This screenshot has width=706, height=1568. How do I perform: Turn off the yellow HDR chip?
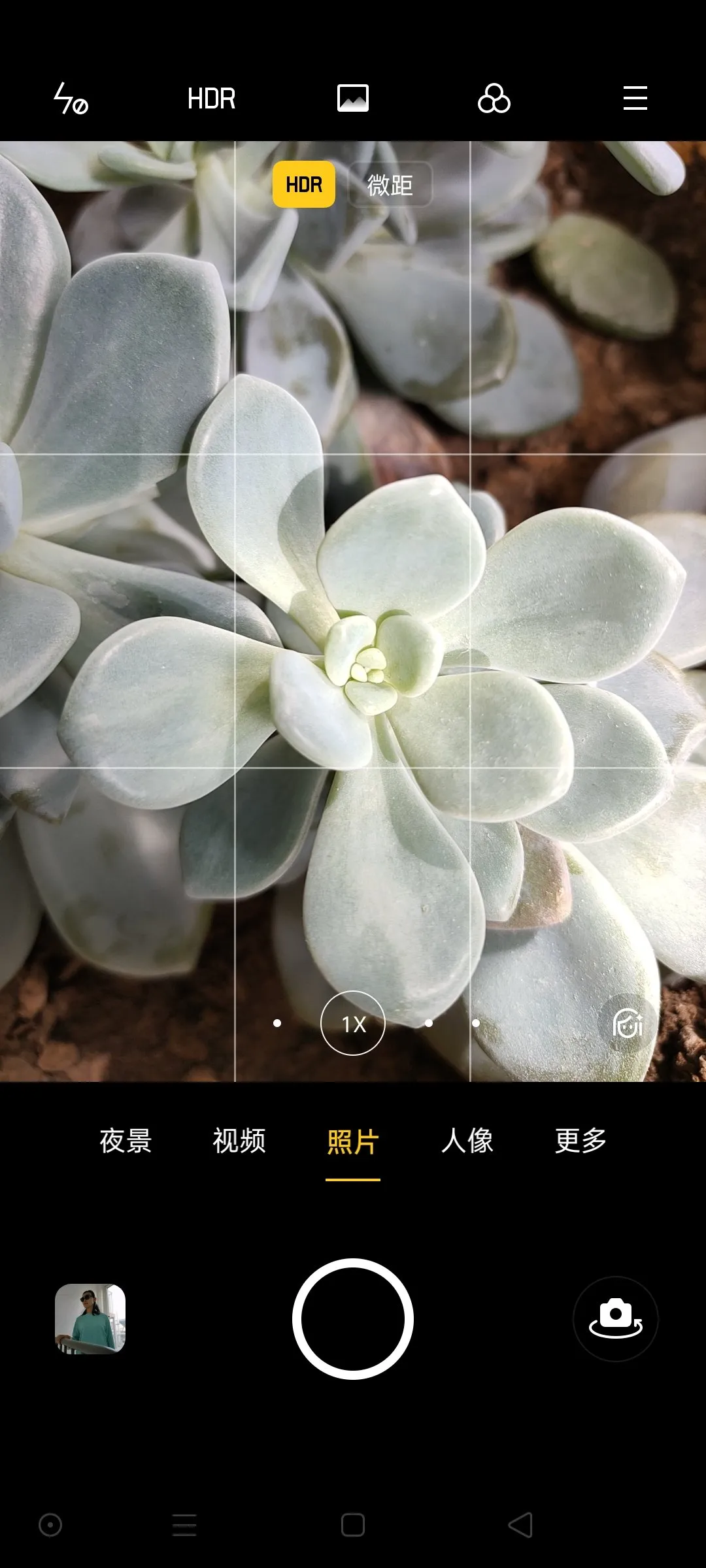click(304, 185)
